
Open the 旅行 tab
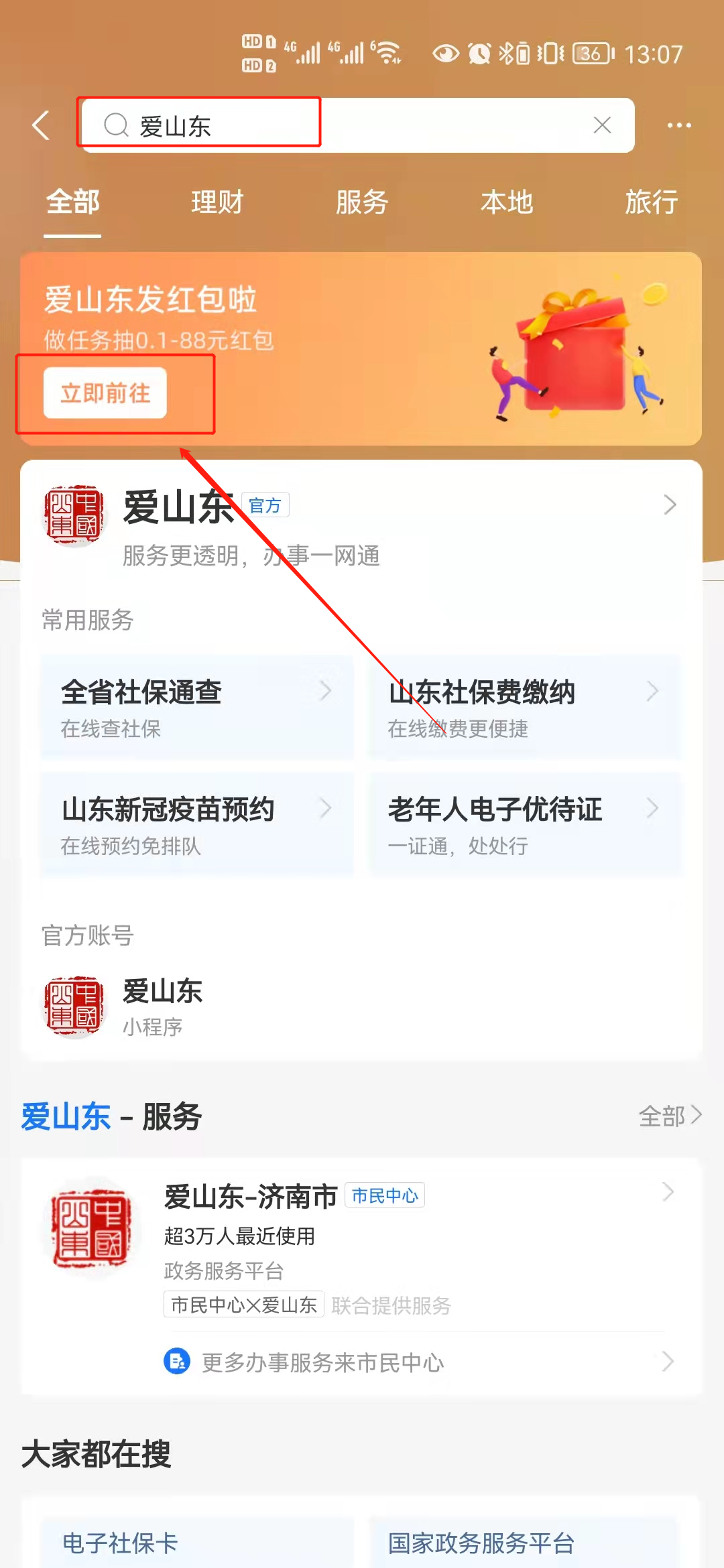point(651,202)
